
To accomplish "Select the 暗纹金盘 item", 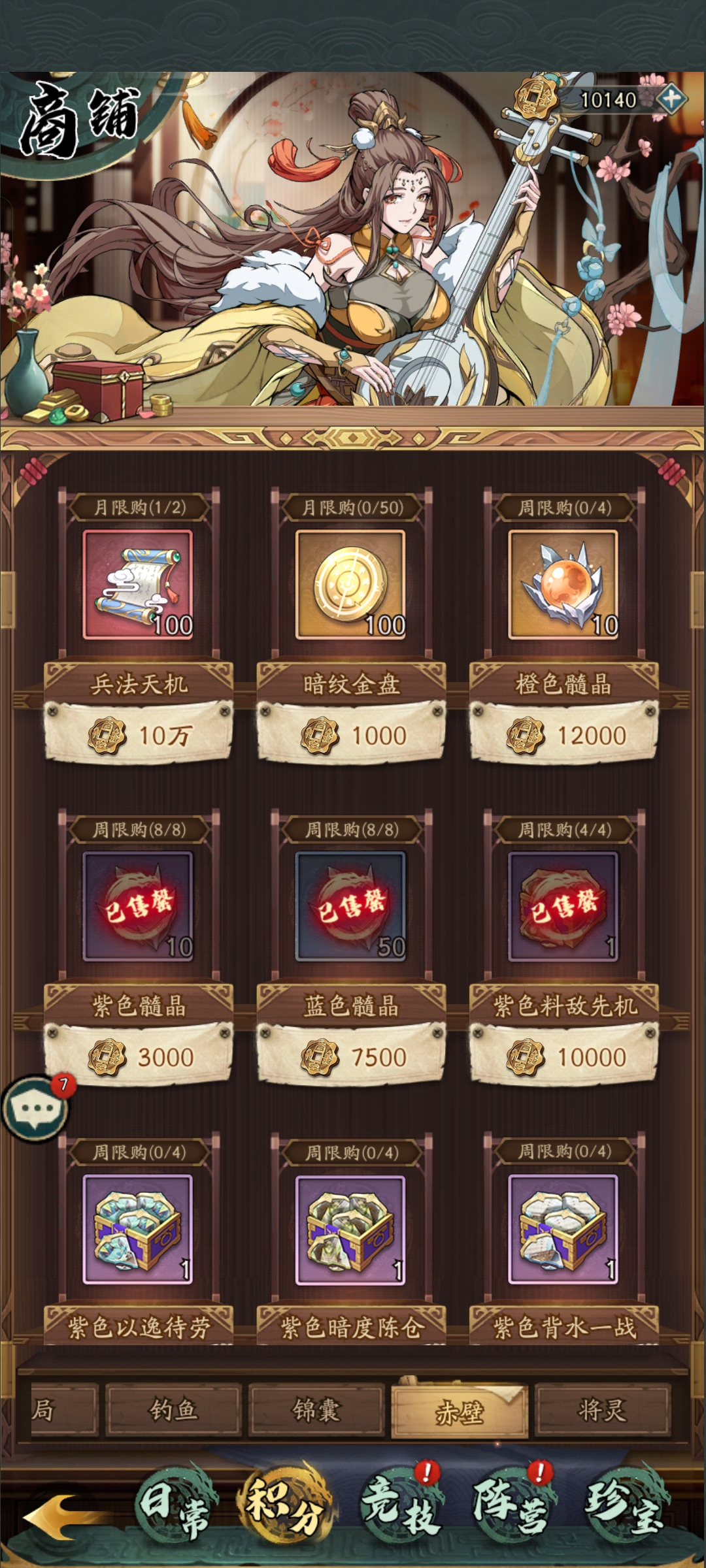I will click(x=350, y=585).
